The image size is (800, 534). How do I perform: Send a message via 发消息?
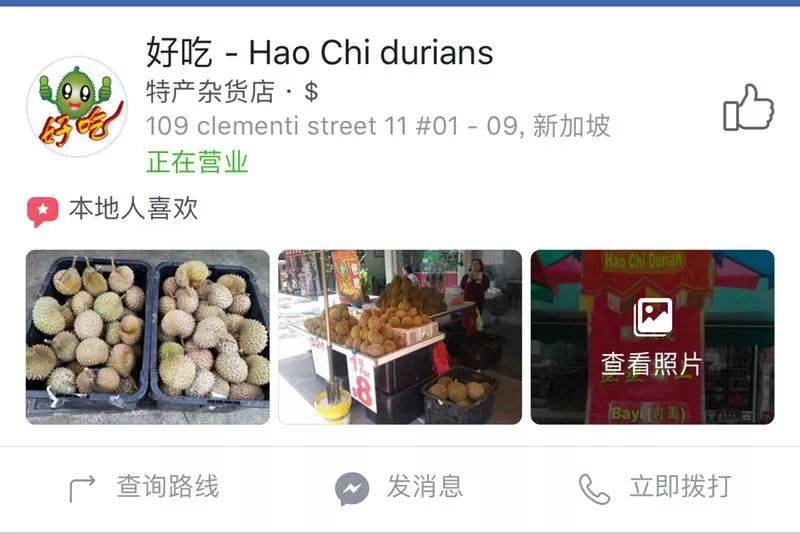point(399,488)
